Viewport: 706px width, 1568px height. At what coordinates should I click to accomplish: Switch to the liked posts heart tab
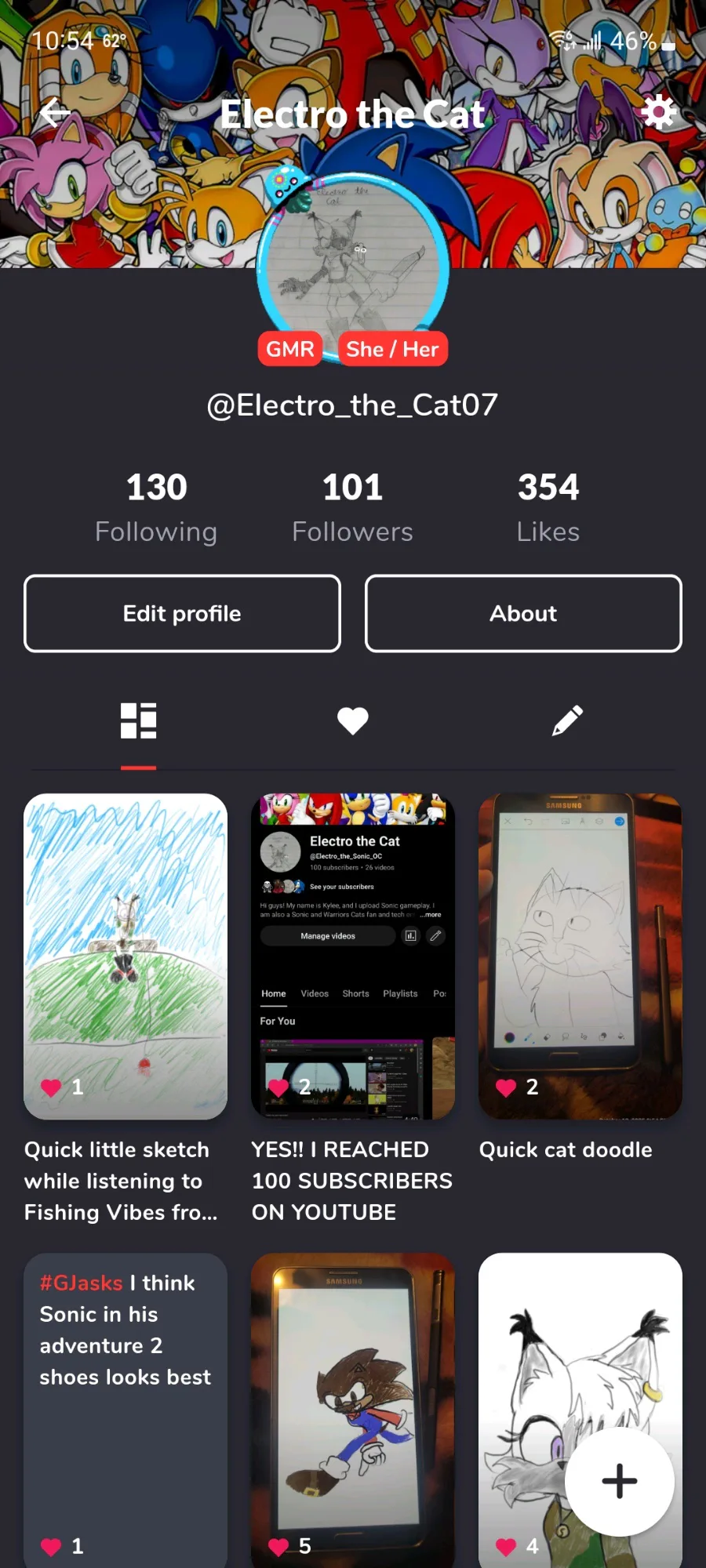[353, 720]
